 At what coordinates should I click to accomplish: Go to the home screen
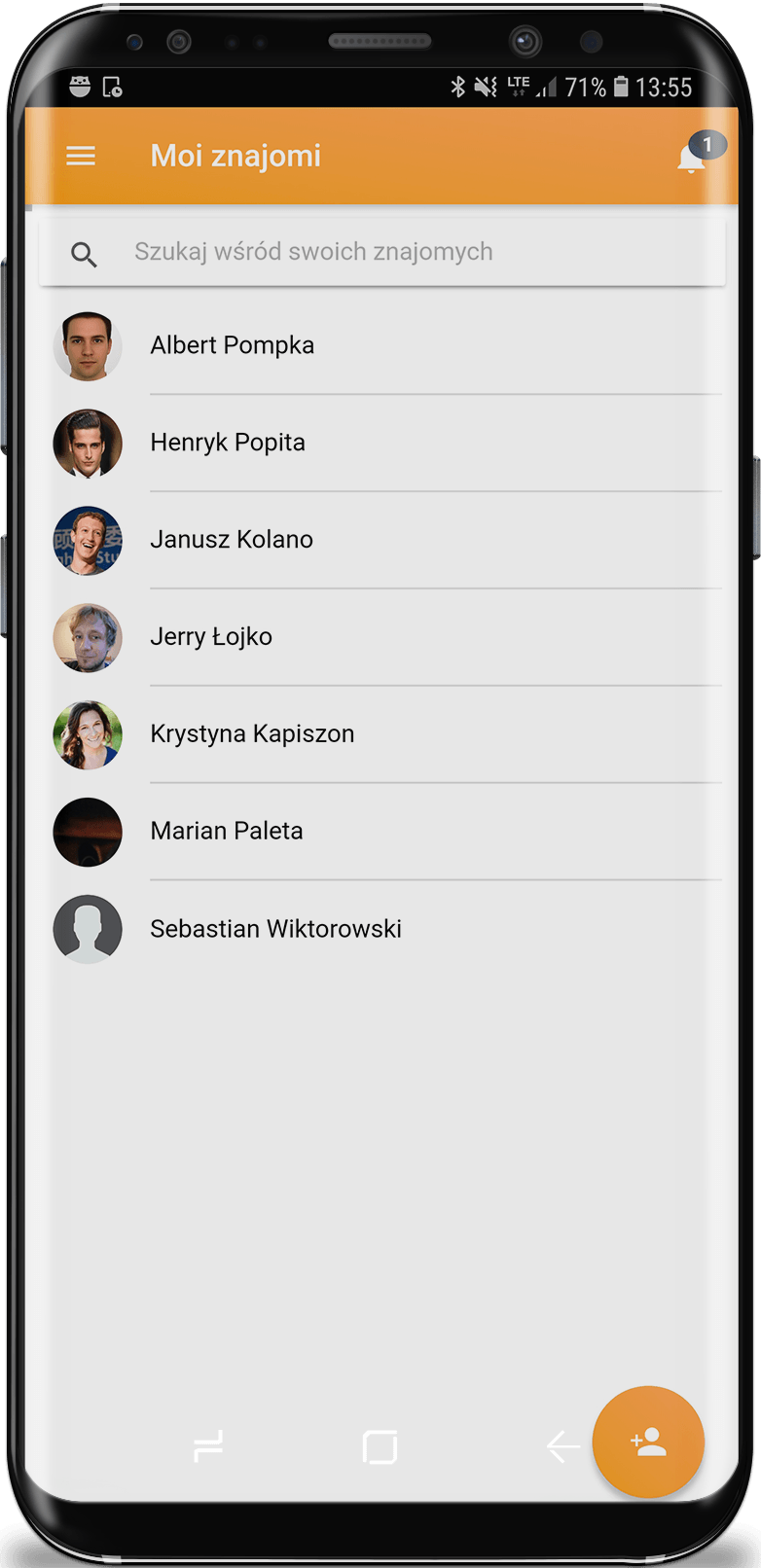[380, 1446]
